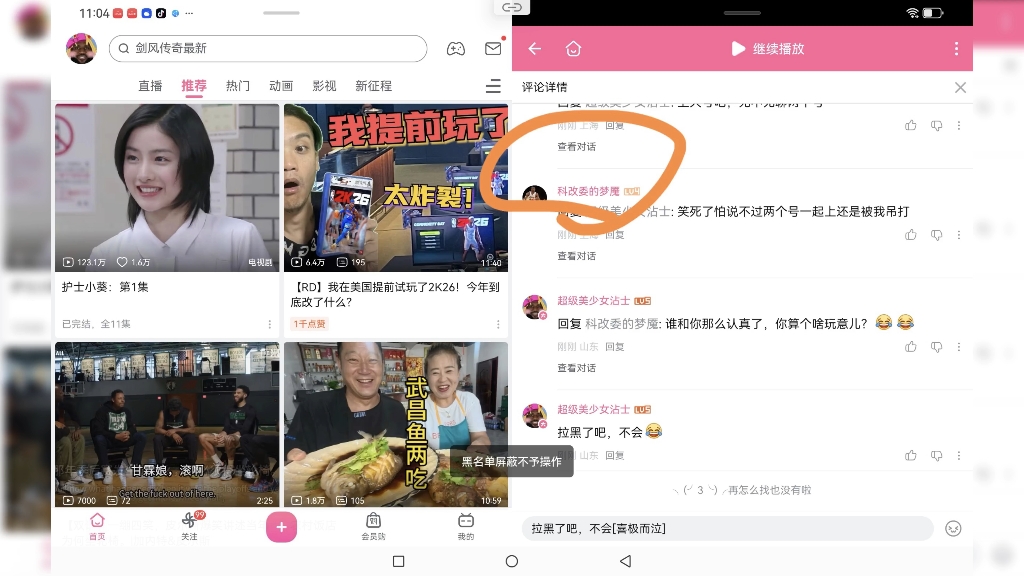The width and height of the screenshot is (1024, 576).
Task: Like the comment 拉黑了吧，不会
Action: click(910, 455)
